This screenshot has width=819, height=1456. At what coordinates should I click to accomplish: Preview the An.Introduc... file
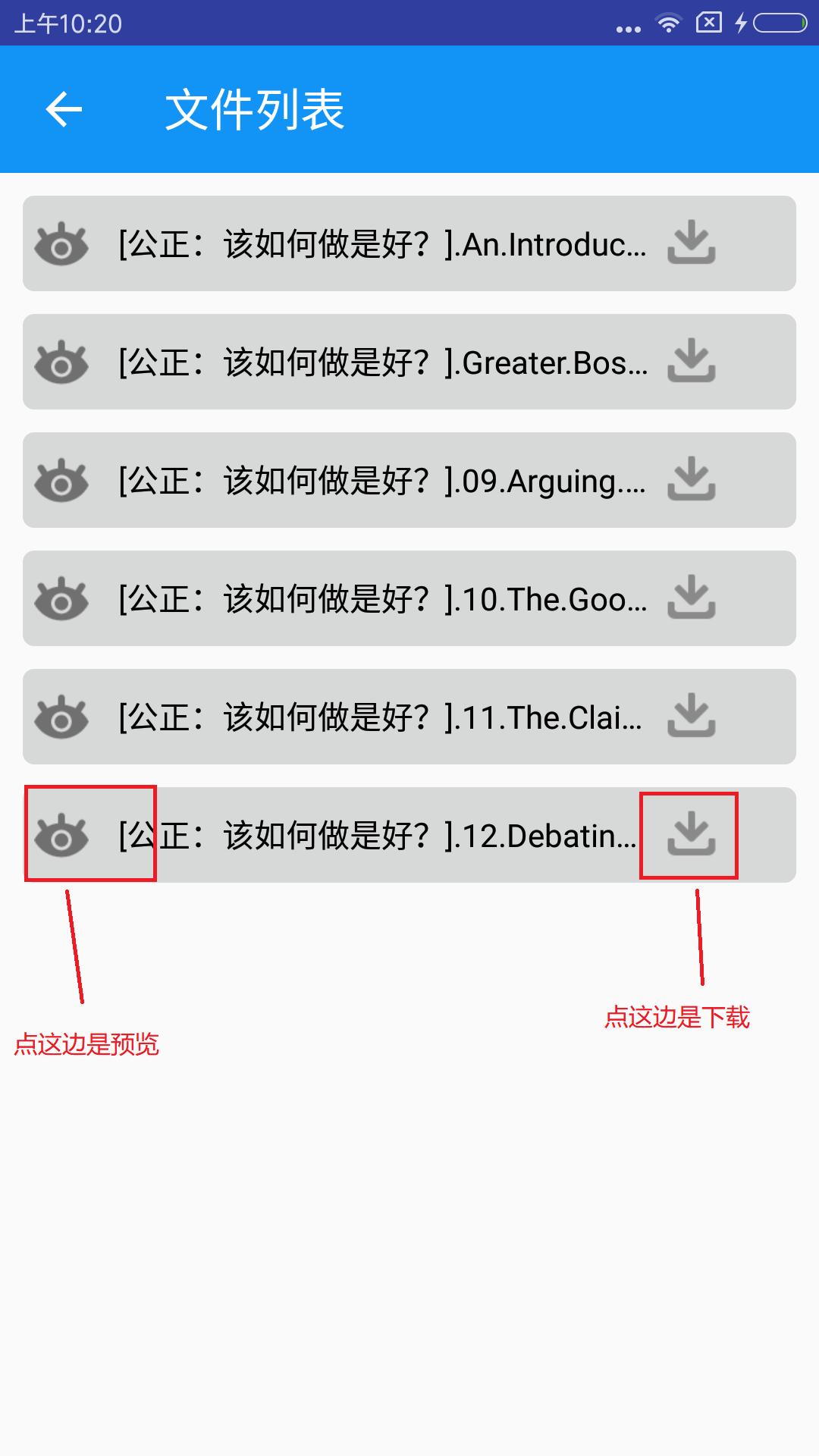click(x=61, y=244)
